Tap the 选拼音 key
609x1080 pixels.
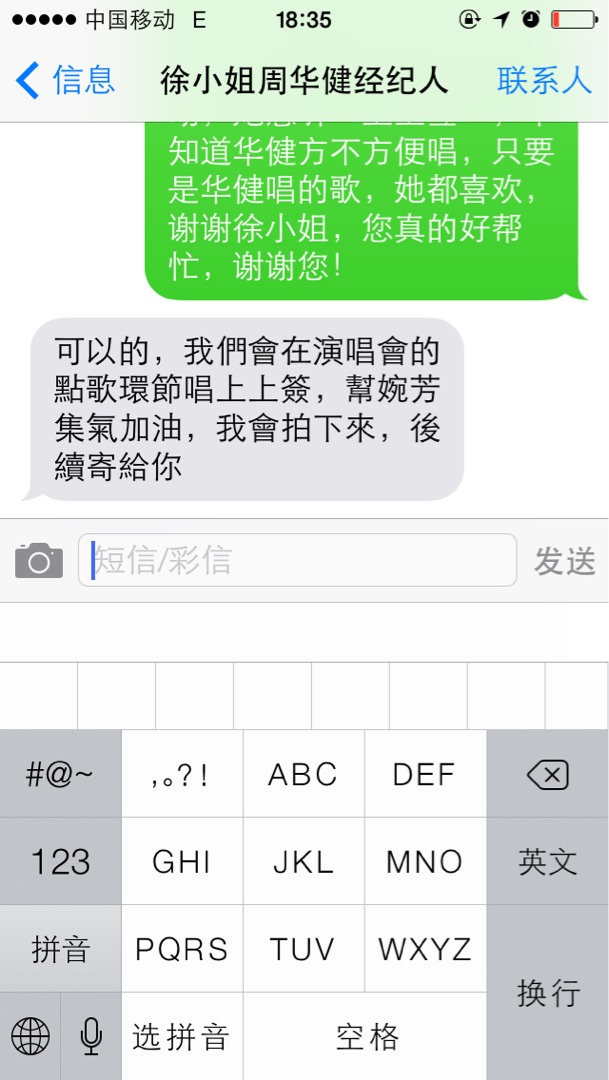[182, 1037]
